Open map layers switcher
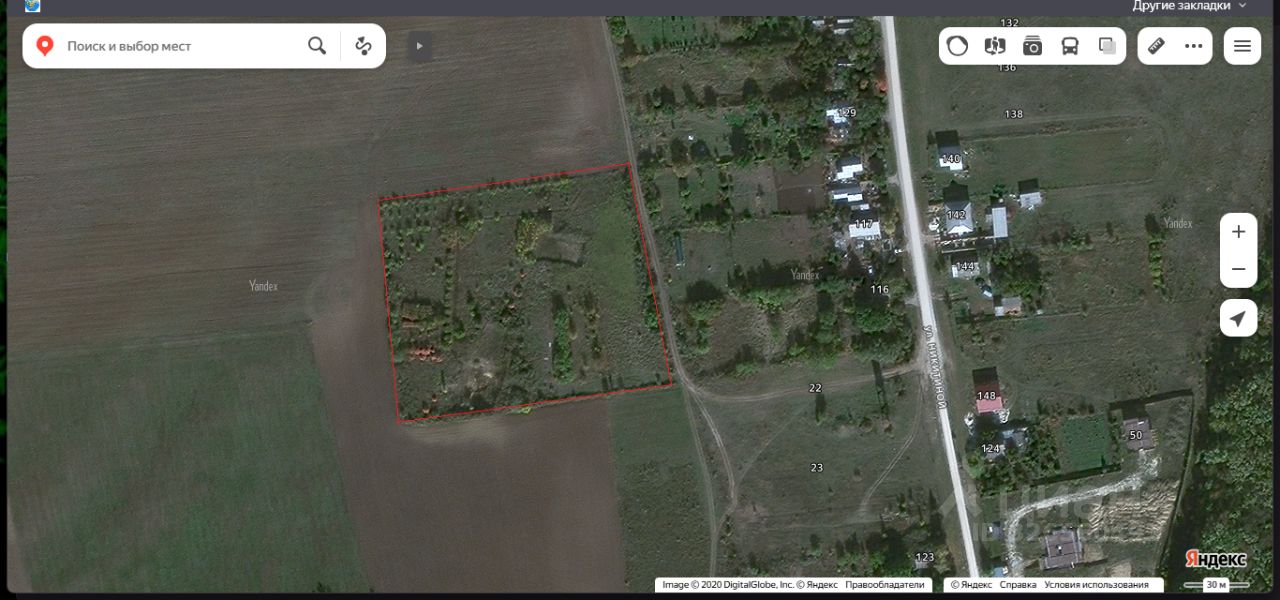Image resolution: width=1280 pixels, height=600 pixels. pyautogui.click(x=1107, y=46)
